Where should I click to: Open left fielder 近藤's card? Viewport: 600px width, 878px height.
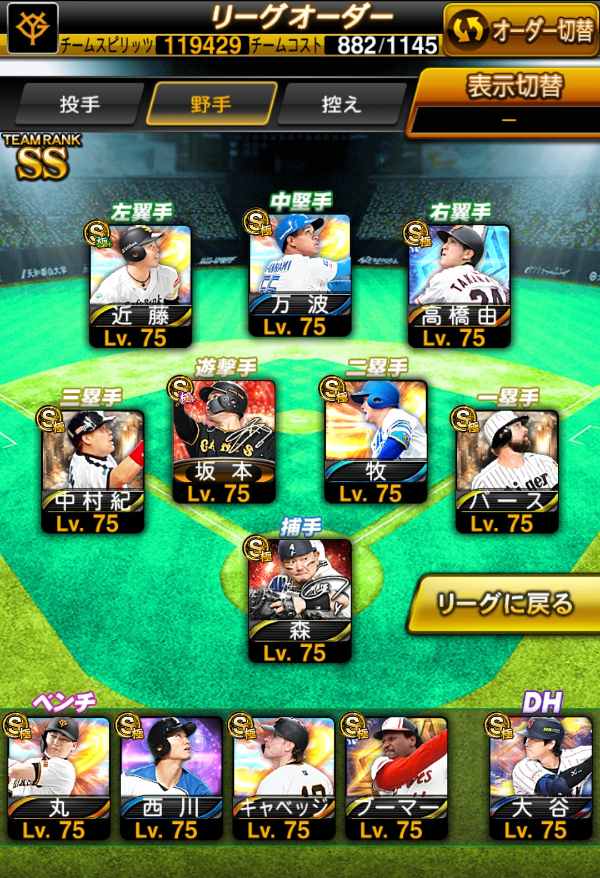point(140,286)
